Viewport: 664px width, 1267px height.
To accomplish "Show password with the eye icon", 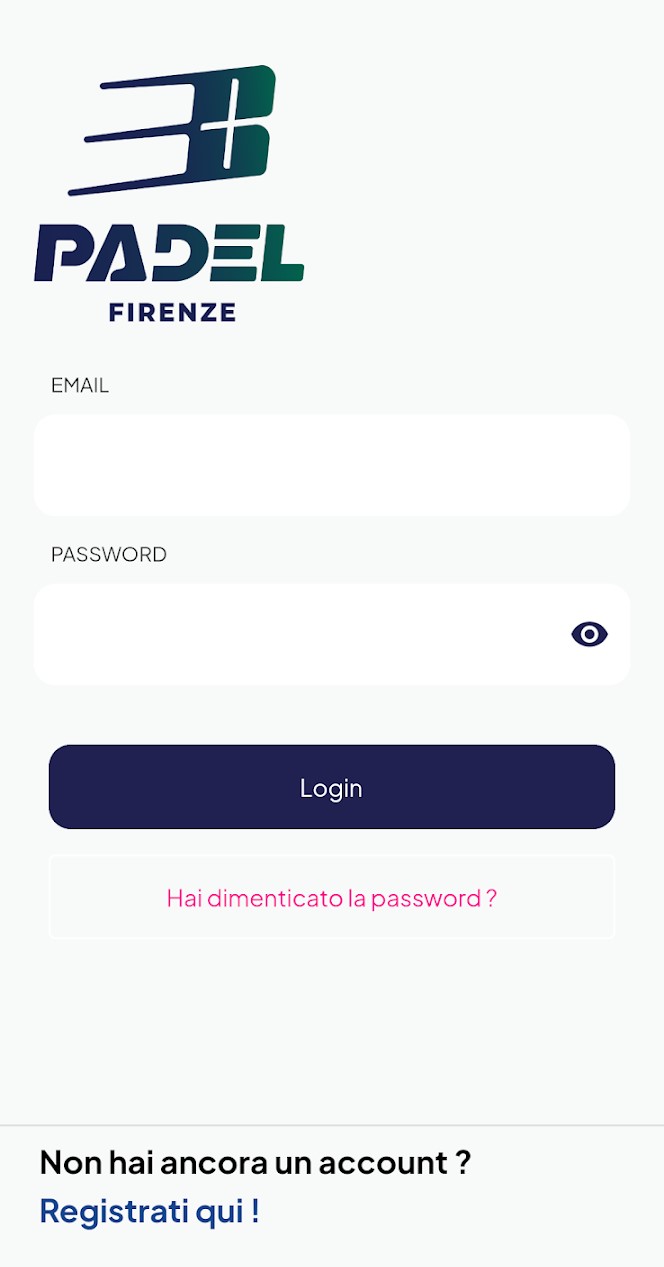I will (x=589, y=634).
